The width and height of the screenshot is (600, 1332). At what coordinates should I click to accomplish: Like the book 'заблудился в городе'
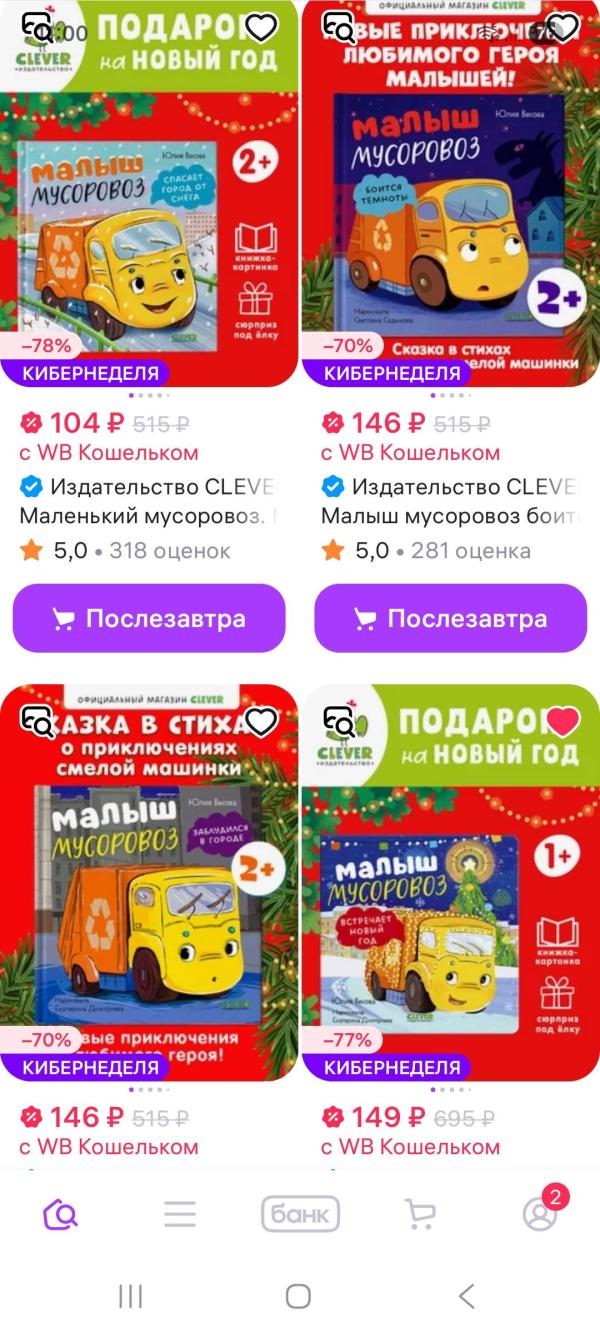click(261, 721)
